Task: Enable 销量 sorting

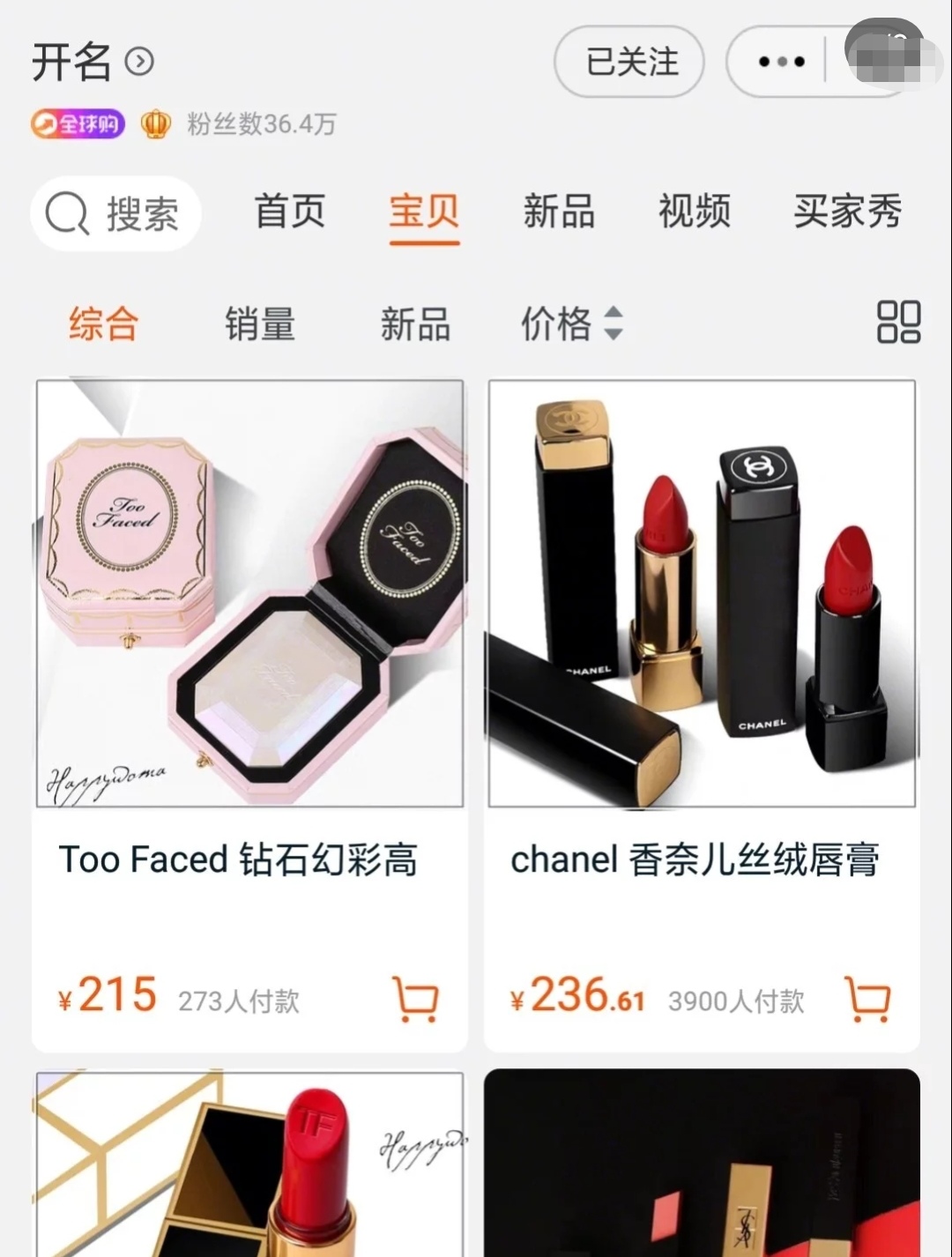Action: 260,324
